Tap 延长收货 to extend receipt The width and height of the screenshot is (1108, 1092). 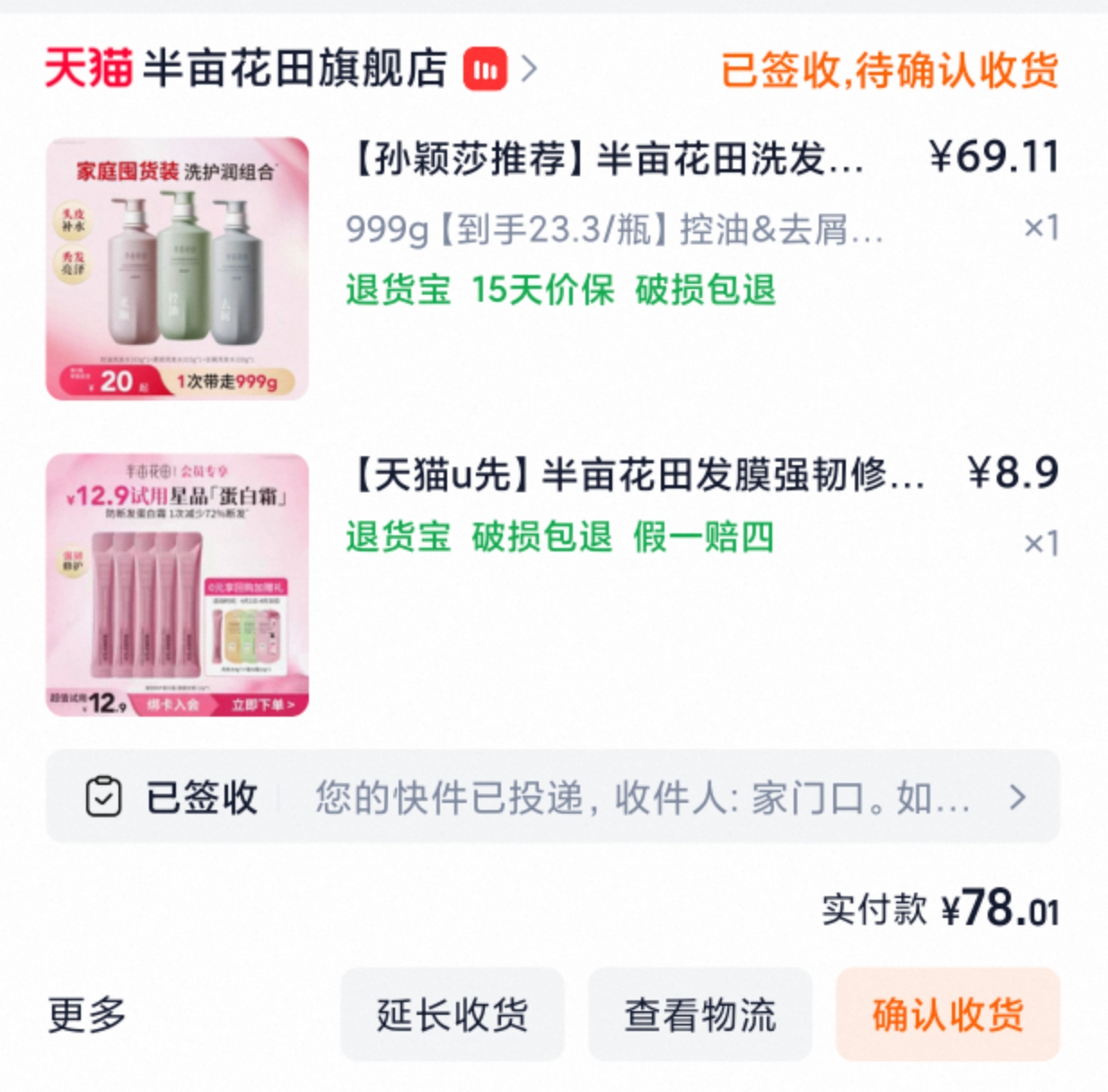point(452,1015)
